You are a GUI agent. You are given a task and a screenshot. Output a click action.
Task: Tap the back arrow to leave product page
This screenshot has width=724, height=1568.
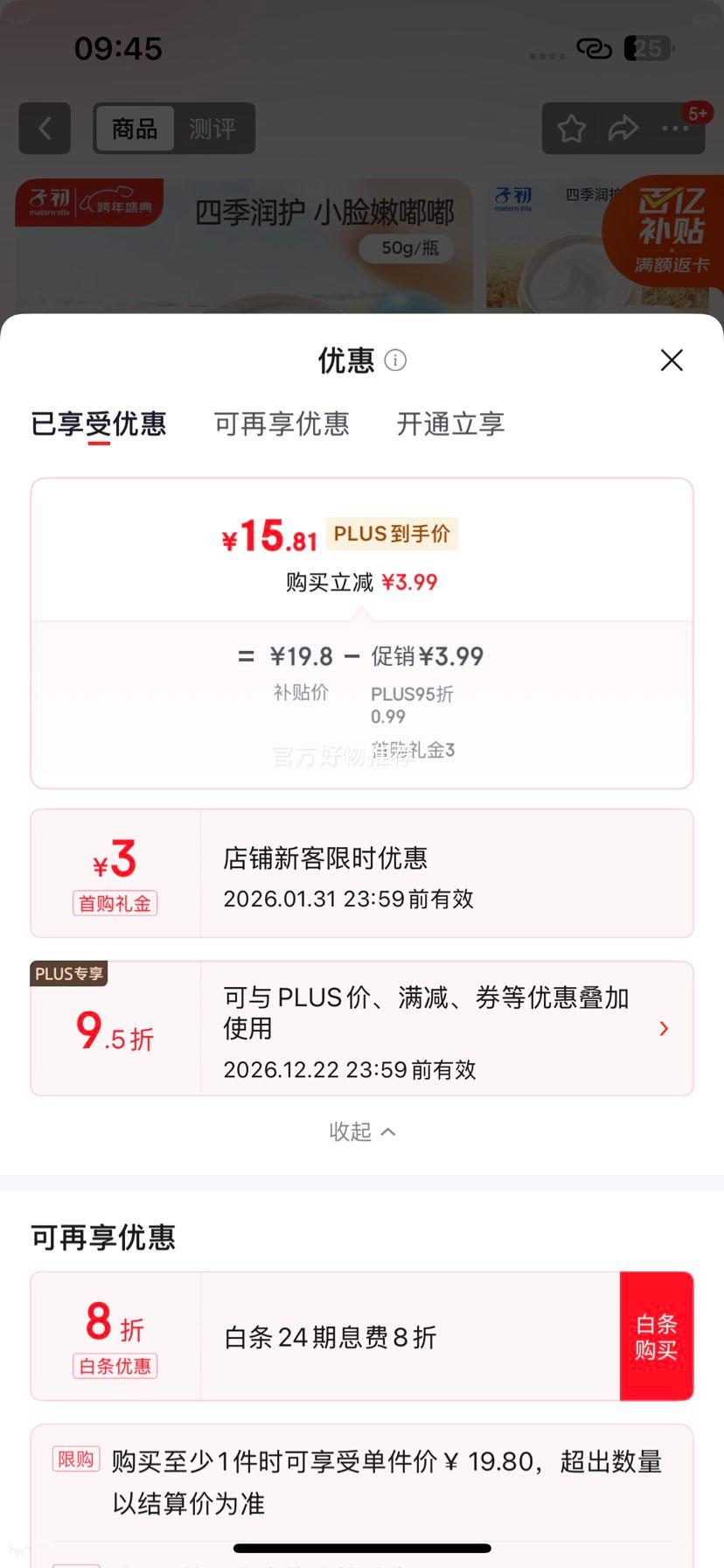tap(44, 128)
